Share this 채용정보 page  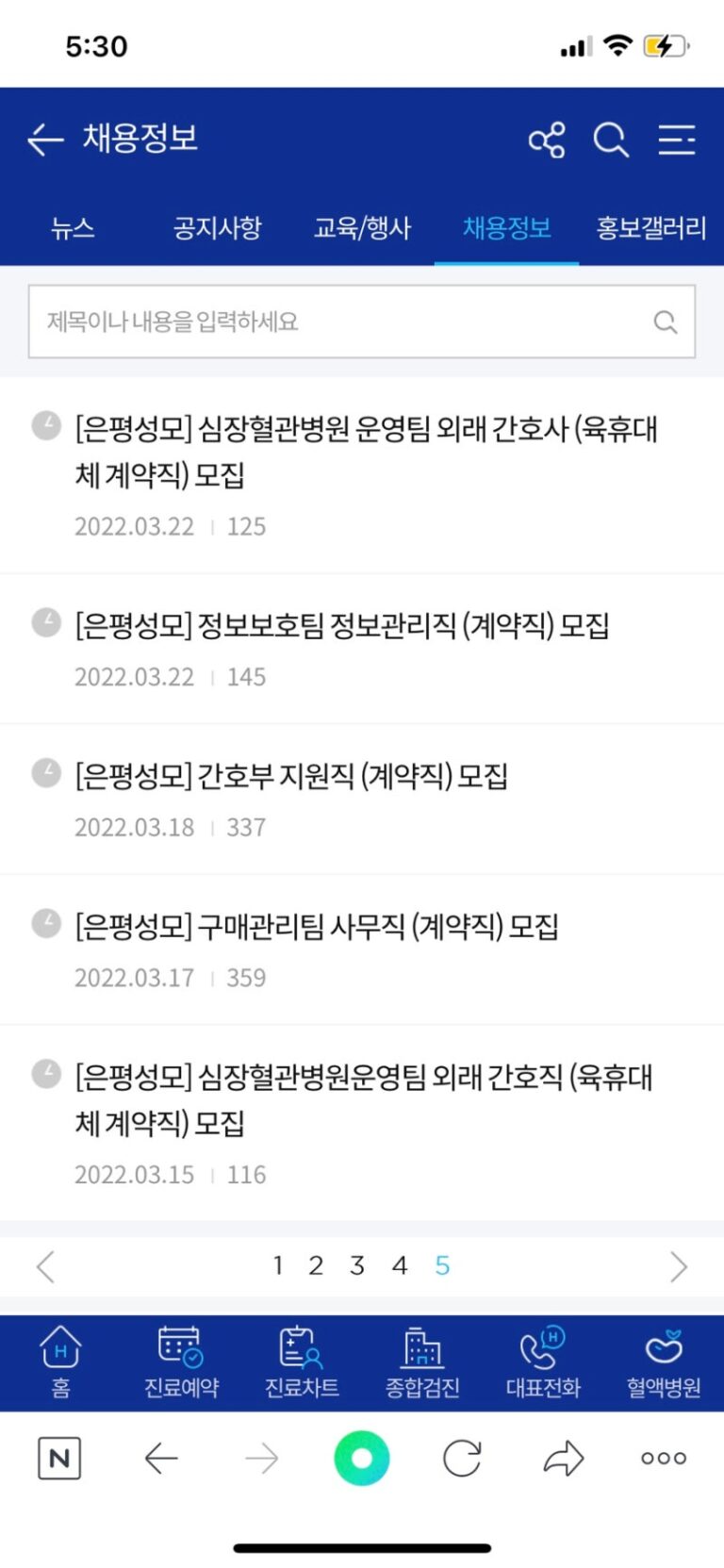point(547,140)
